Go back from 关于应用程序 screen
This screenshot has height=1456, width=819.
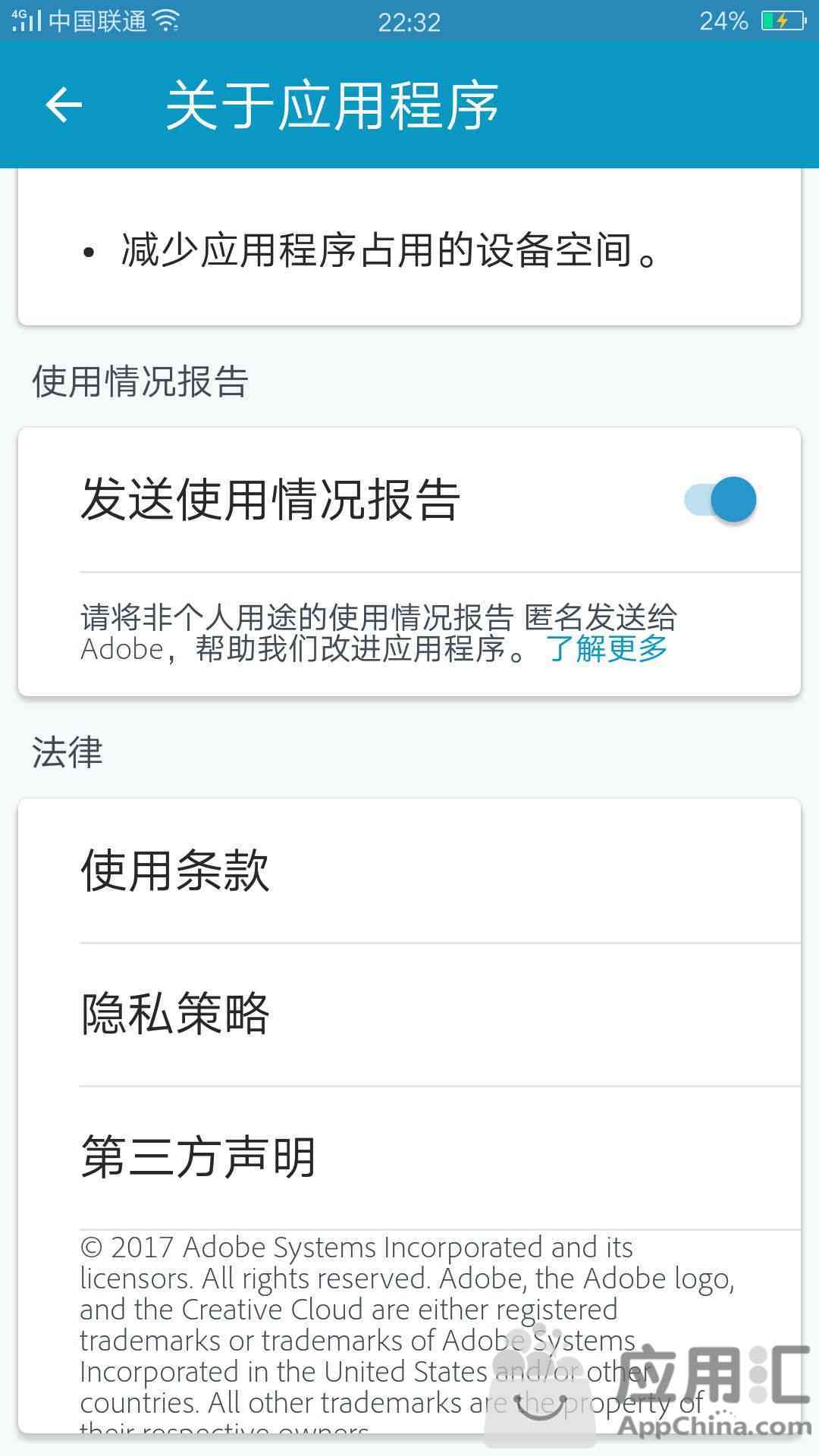[64, 105]
